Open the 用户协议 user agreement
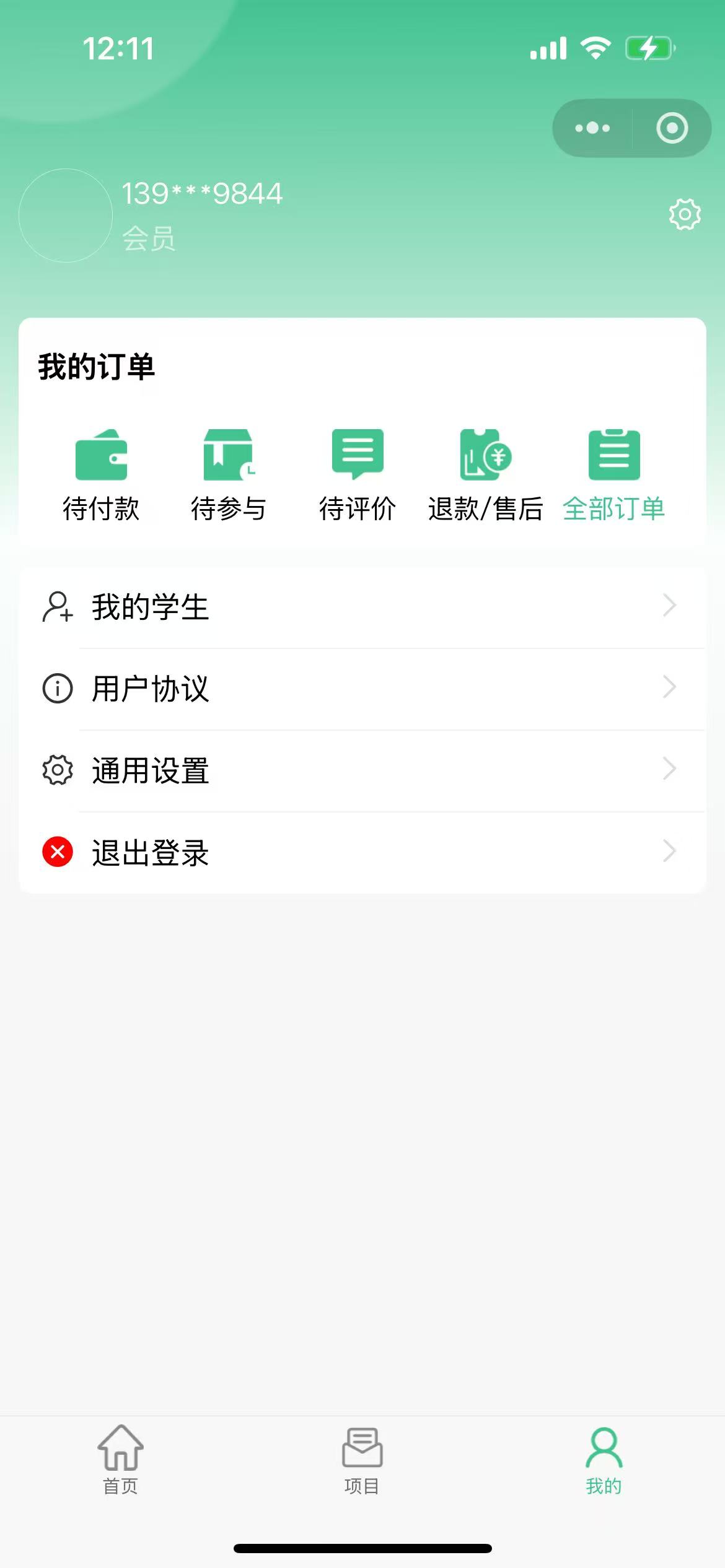 tap(362, 689)
